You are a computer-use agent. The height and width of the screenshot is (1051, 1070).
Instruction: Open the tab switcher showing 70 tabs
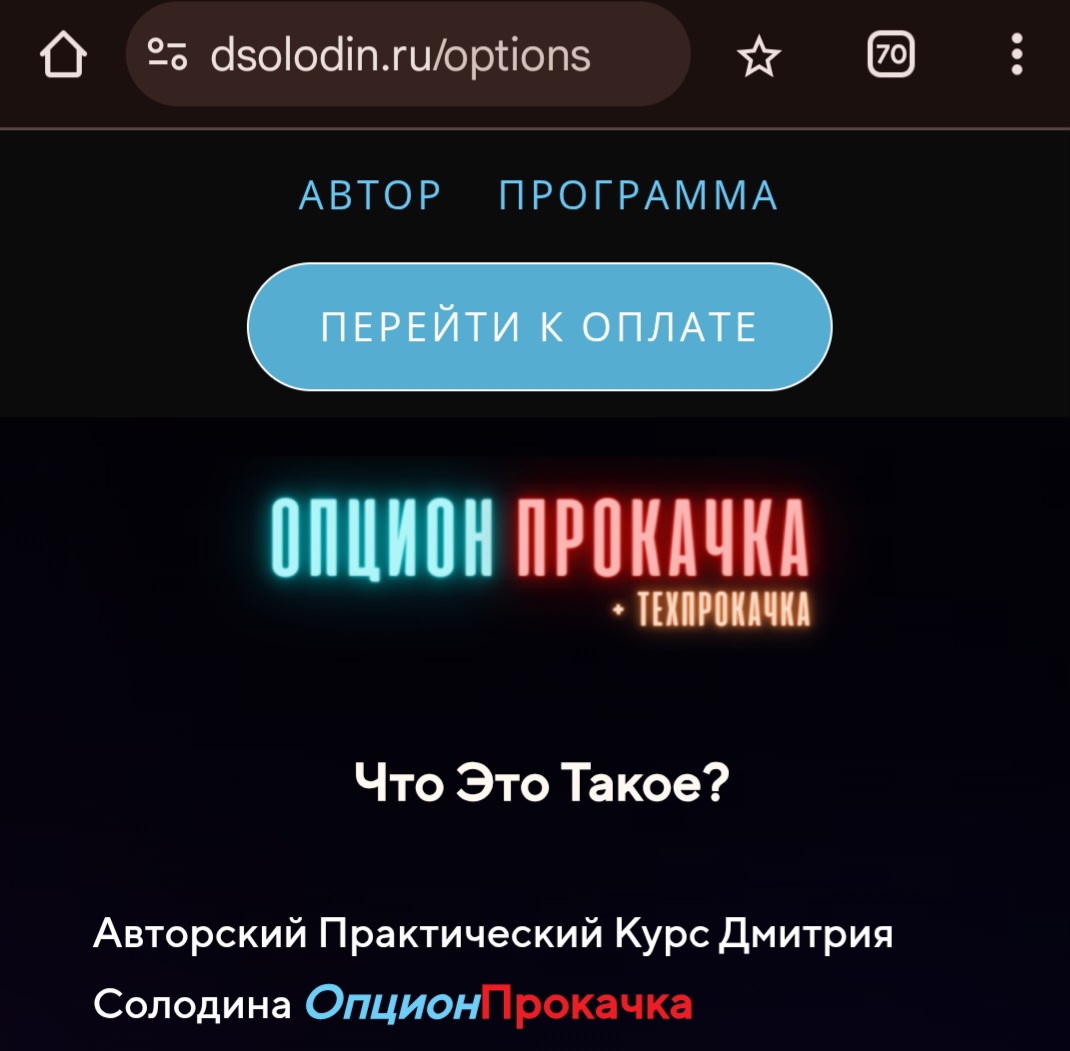point(889,56)
